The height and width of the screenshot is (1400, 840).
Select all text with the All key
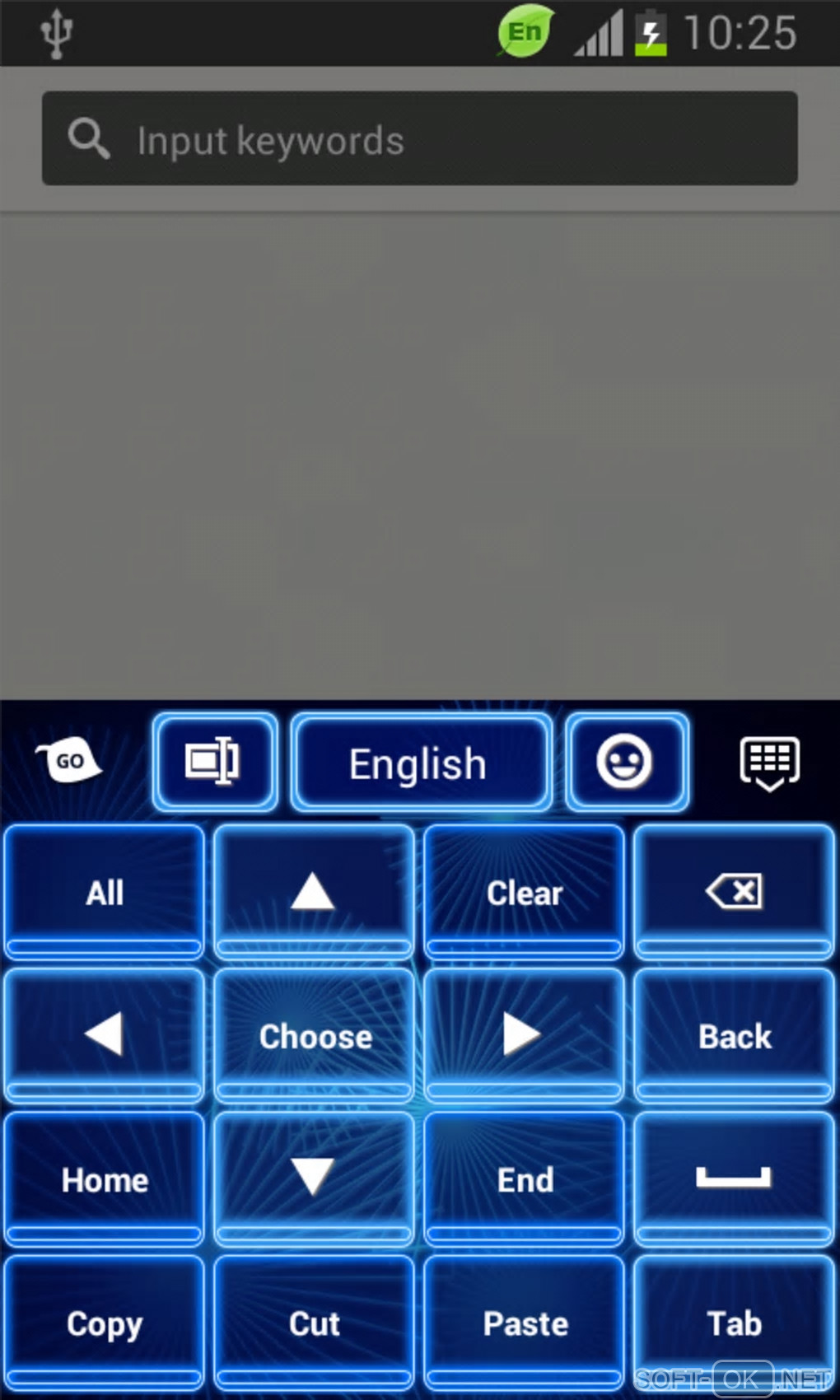coord(105,893)
